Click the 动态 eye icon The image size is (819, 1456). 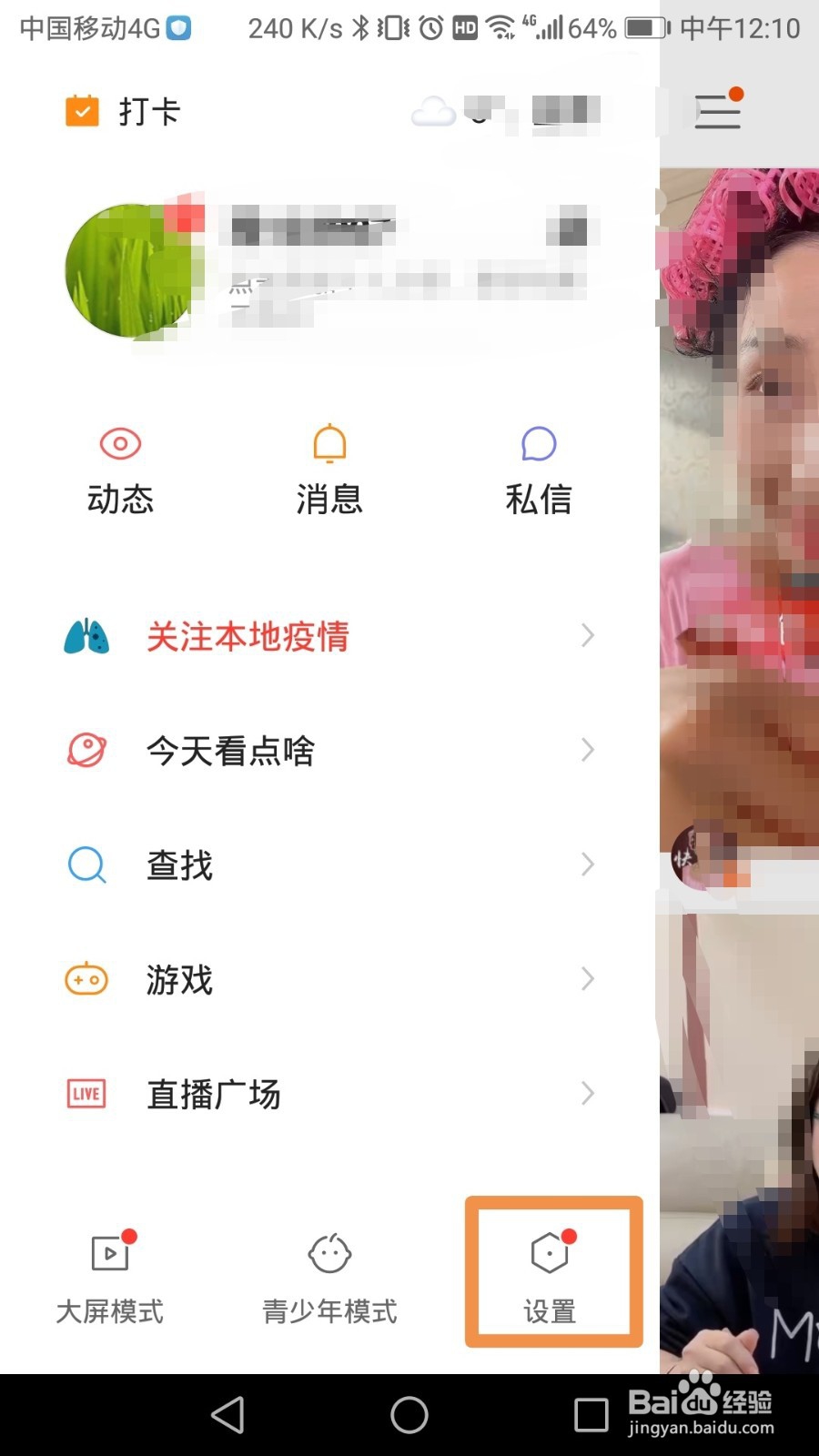tap(119, 443)
